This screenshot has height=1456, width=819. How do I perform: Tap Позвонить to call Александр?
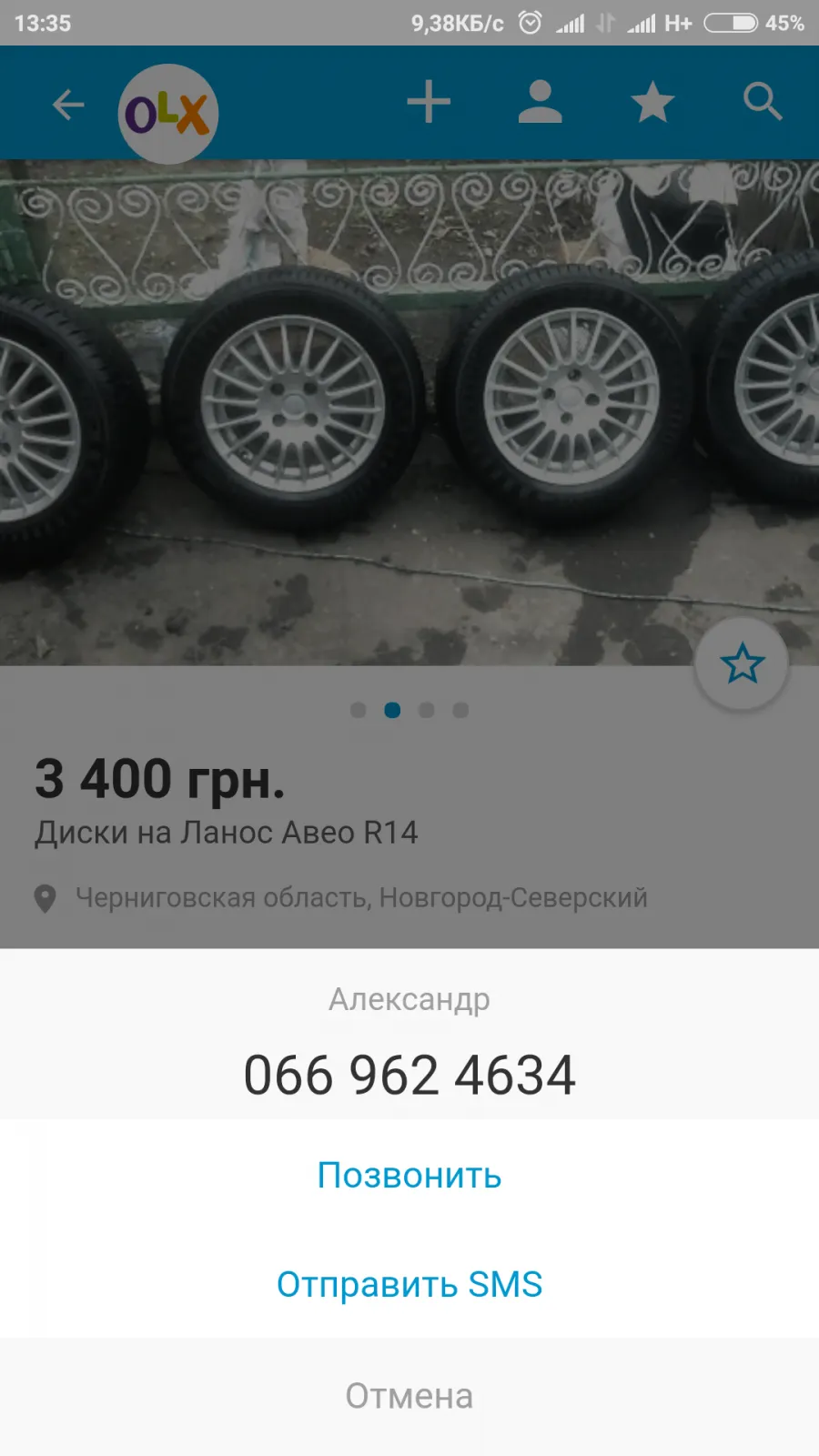pyautogui.click(x=409, y=1175)
